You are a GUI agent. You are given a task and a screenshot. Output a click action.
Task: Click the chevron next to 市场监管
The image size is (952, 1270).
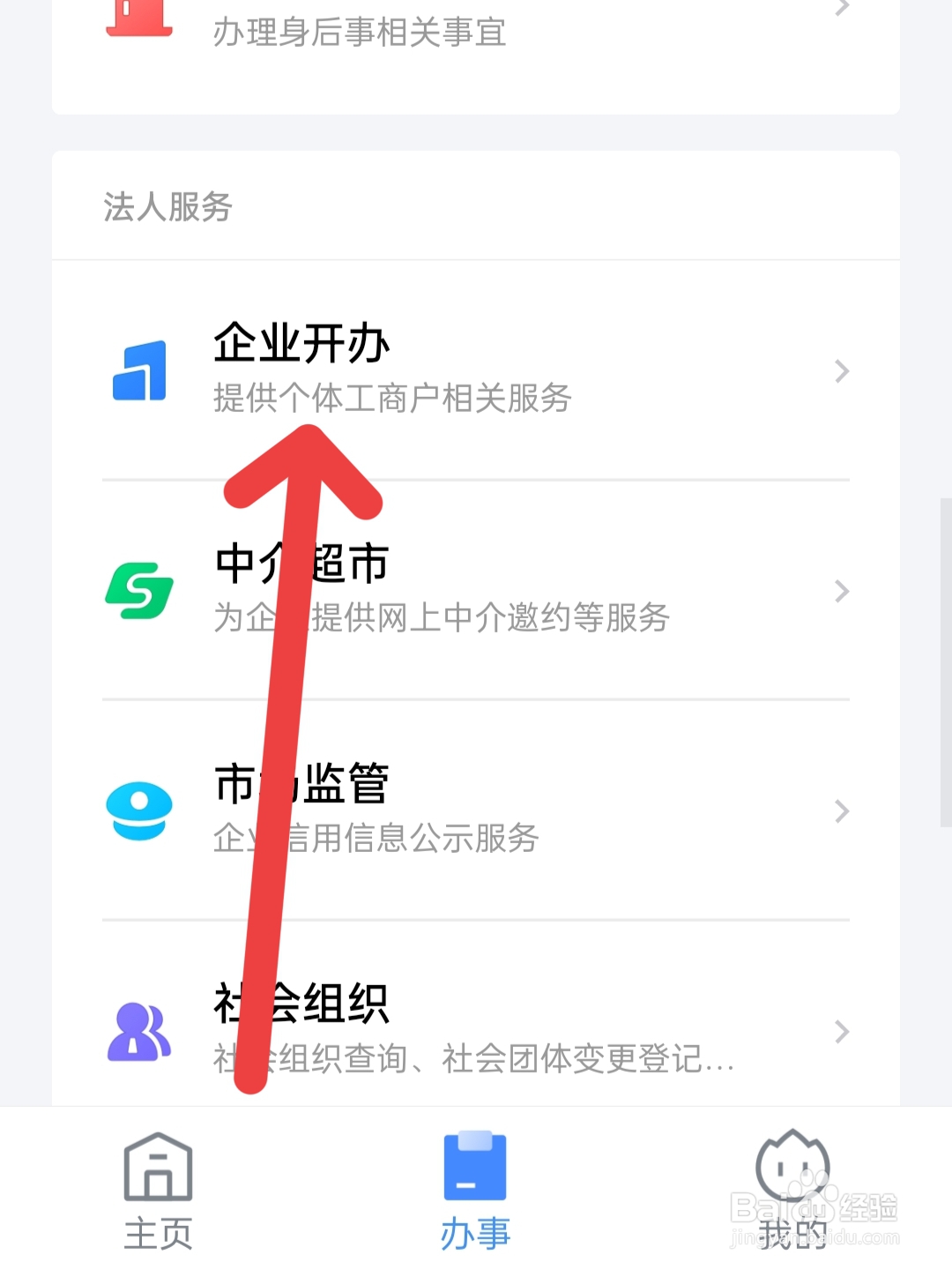pos(840,811)
